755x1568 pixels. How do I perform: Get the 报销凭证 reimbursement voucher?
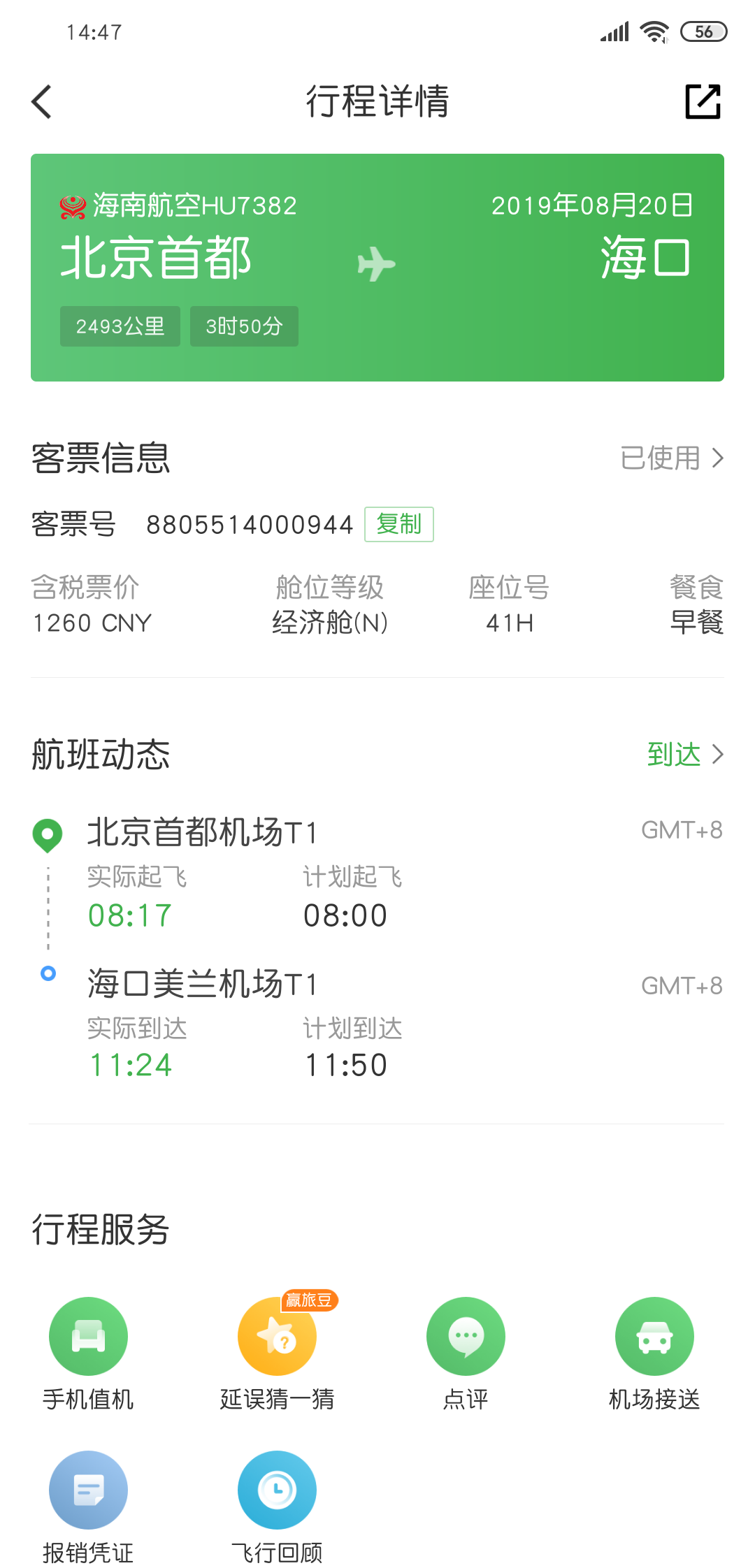click(88, 1490)
